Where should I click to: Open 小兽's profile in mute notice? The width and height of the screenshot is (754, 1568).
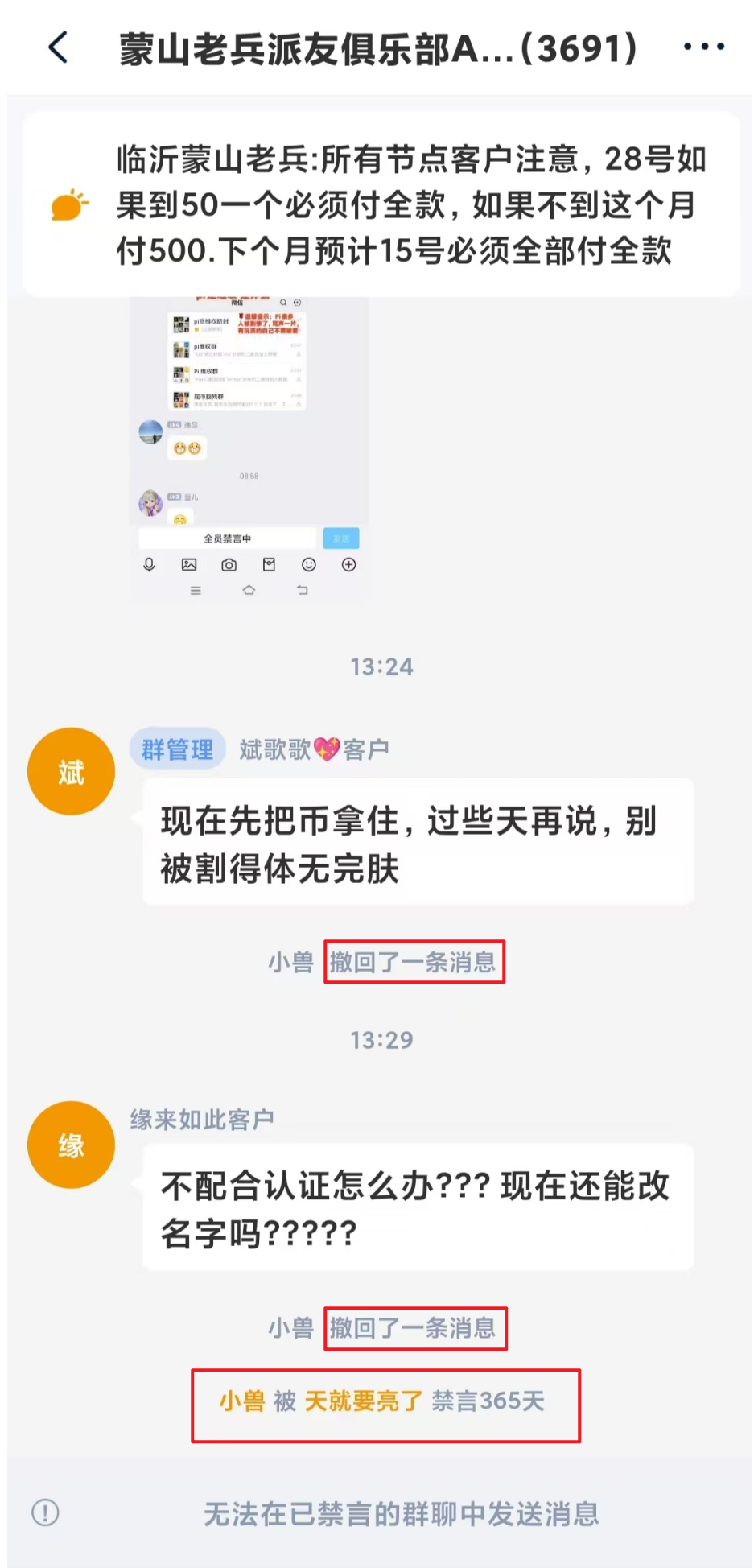pos(241,1401)
